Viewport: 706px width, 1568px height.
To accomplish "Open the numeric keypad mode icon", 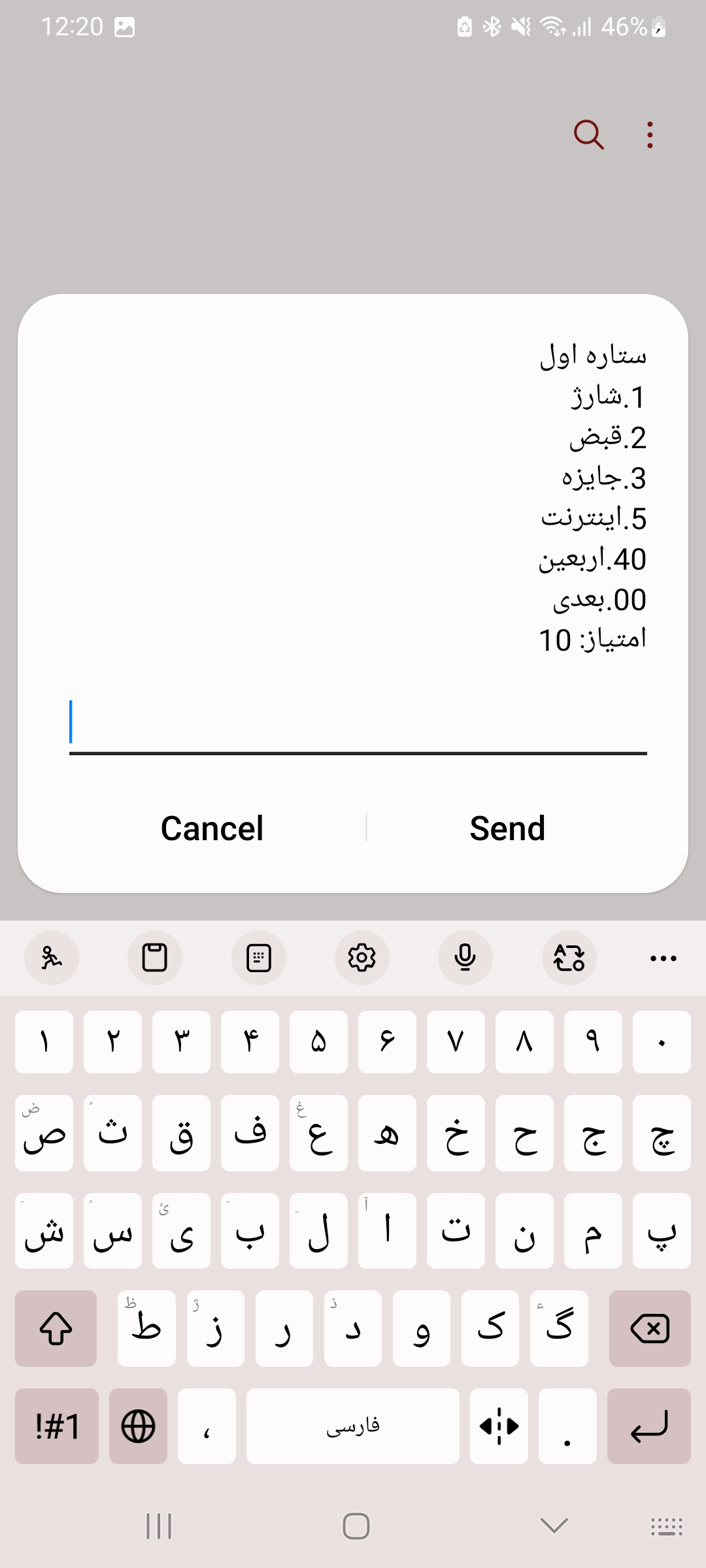I will (258, 958).
